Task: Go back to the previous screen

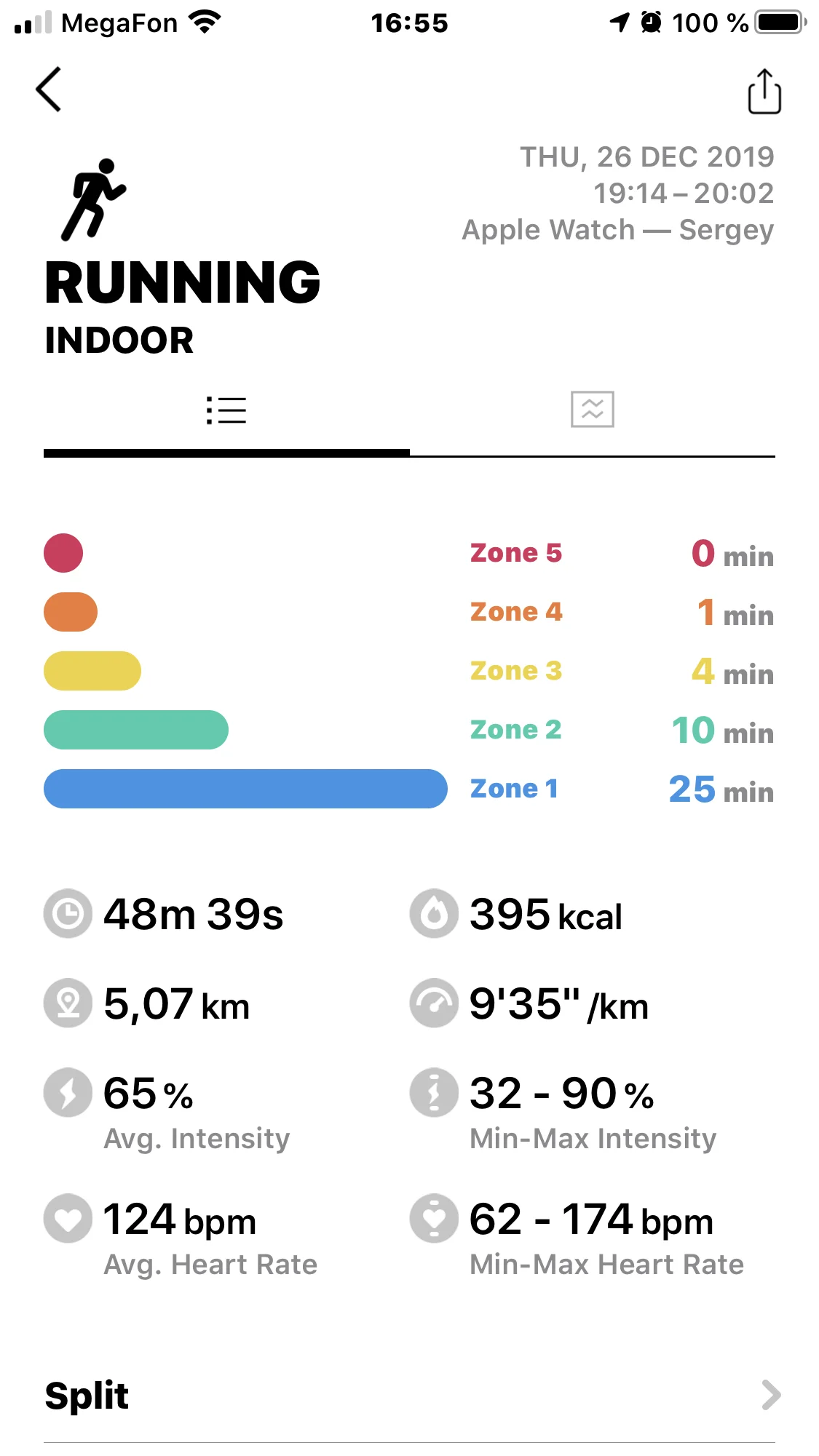Action: click(49, 89)
